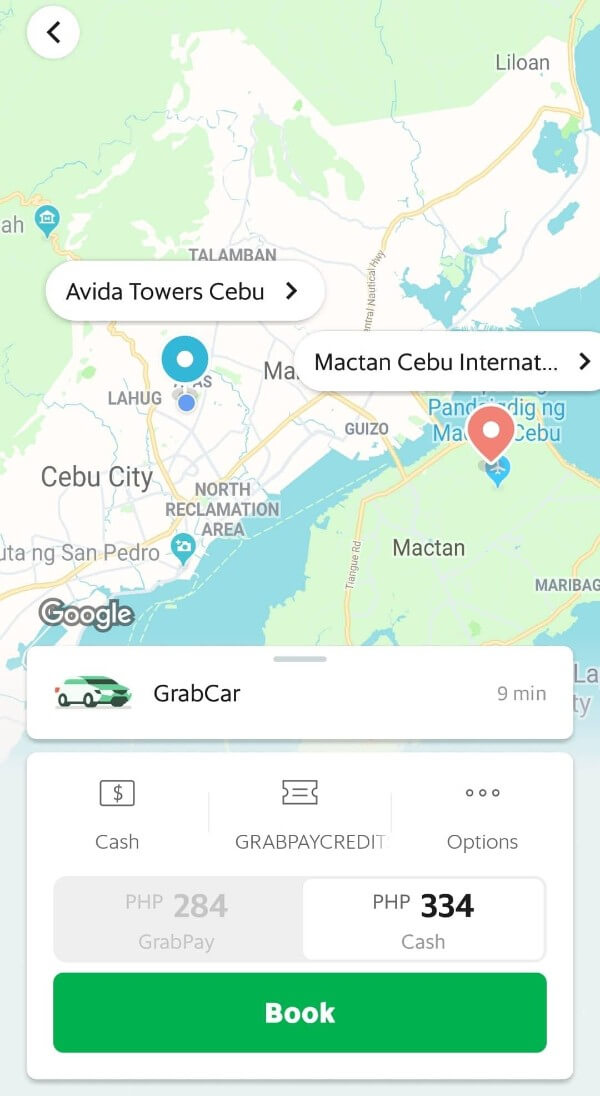Select GrabPay fare PHP 284
Screen dimensions: 600x1096
tap(178, 918)
